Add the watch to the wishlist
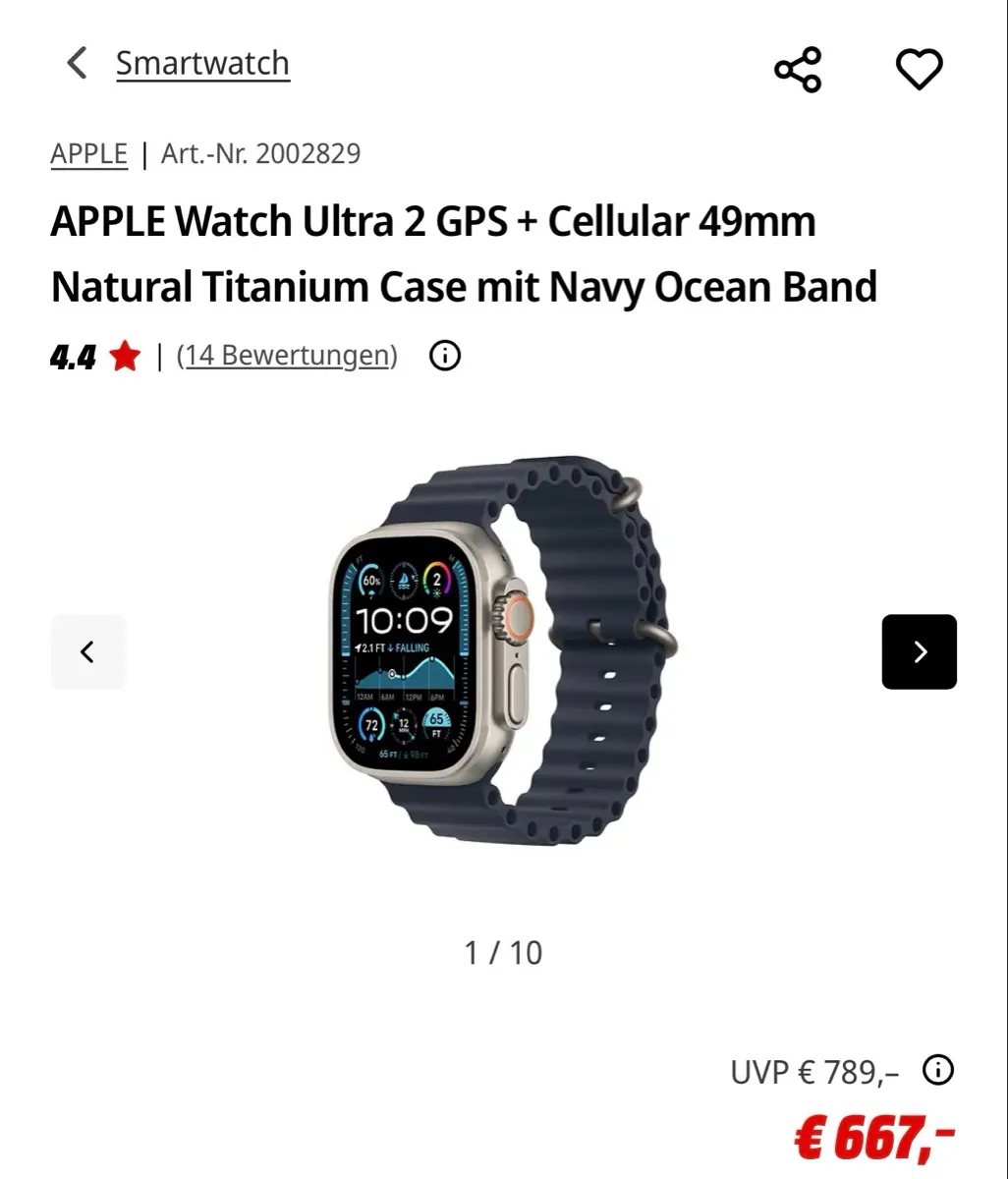Screen dimensions: 1008x1179 [x=919, y=69]
